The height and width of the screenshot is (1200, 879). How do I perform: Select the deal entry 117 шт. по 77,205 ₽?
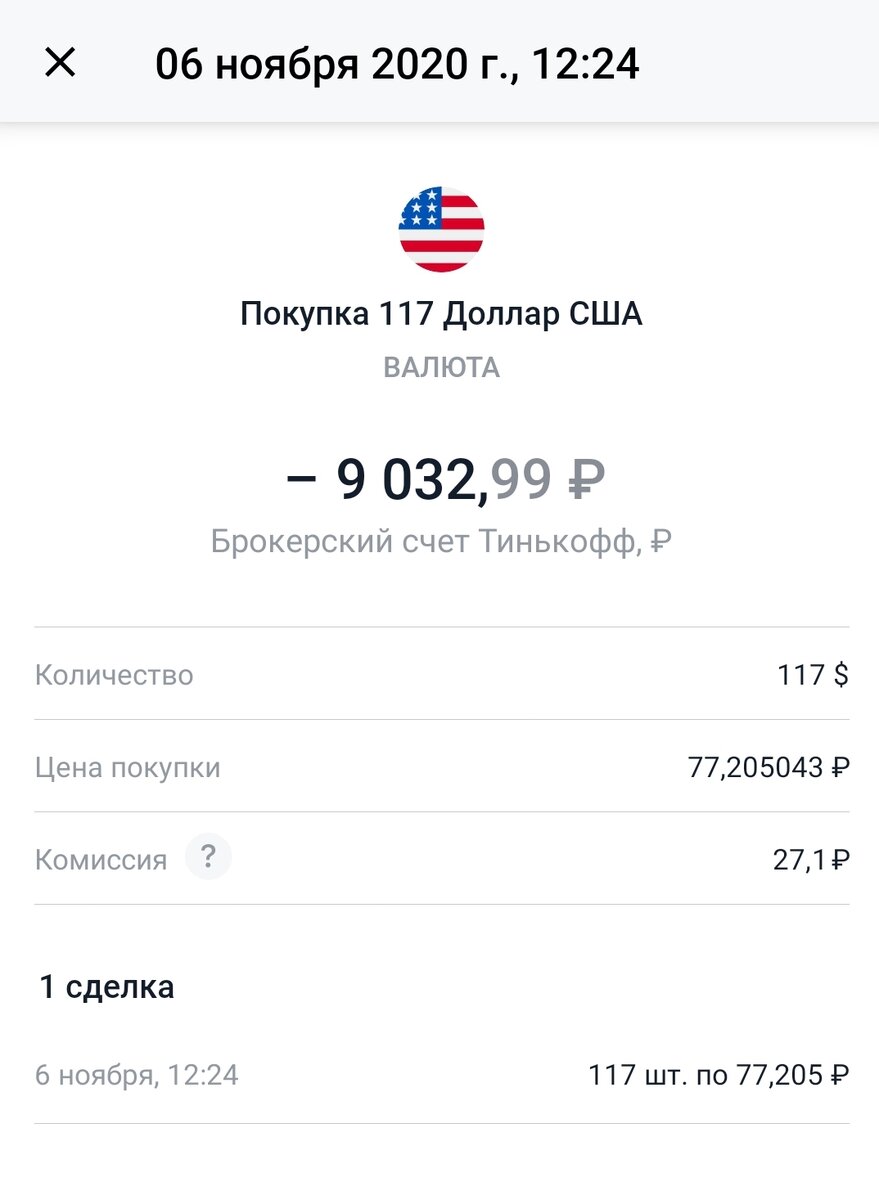coord(718,1074)
